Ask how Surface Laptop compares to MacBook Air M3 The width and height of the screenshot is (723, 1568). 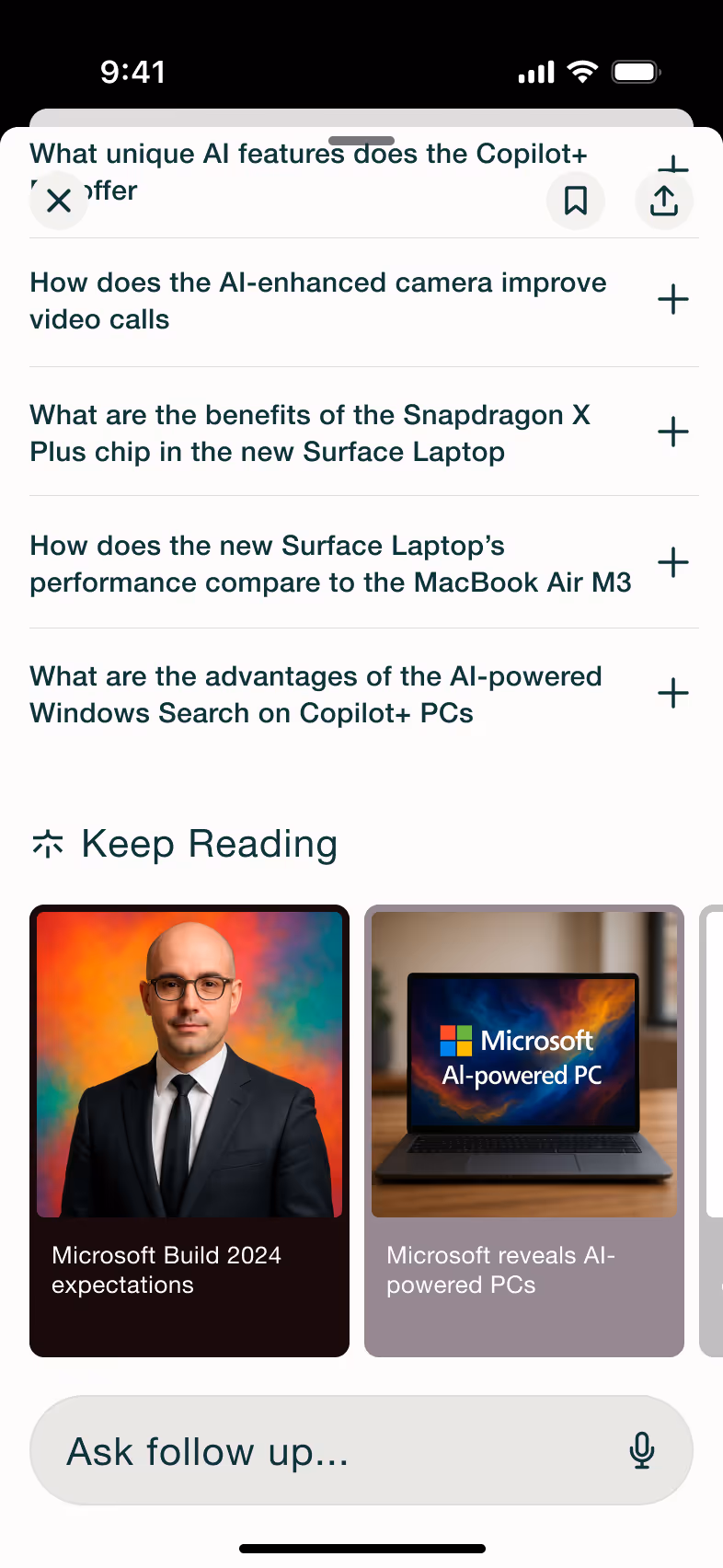click(363, 563)
